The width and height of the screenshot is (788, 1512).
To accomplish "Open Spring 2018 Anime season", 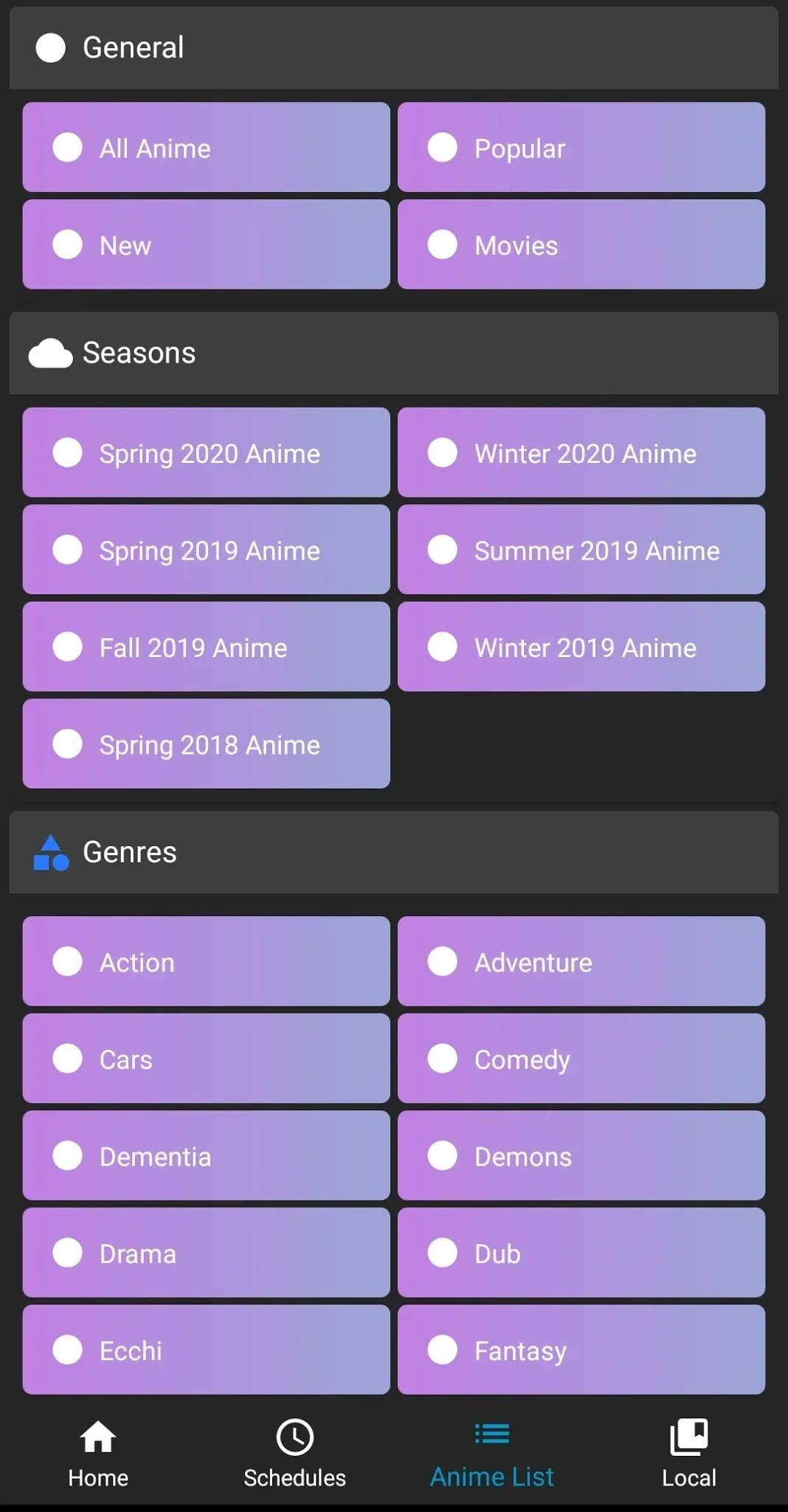I will pyautogui.click(x=206, y=744).
